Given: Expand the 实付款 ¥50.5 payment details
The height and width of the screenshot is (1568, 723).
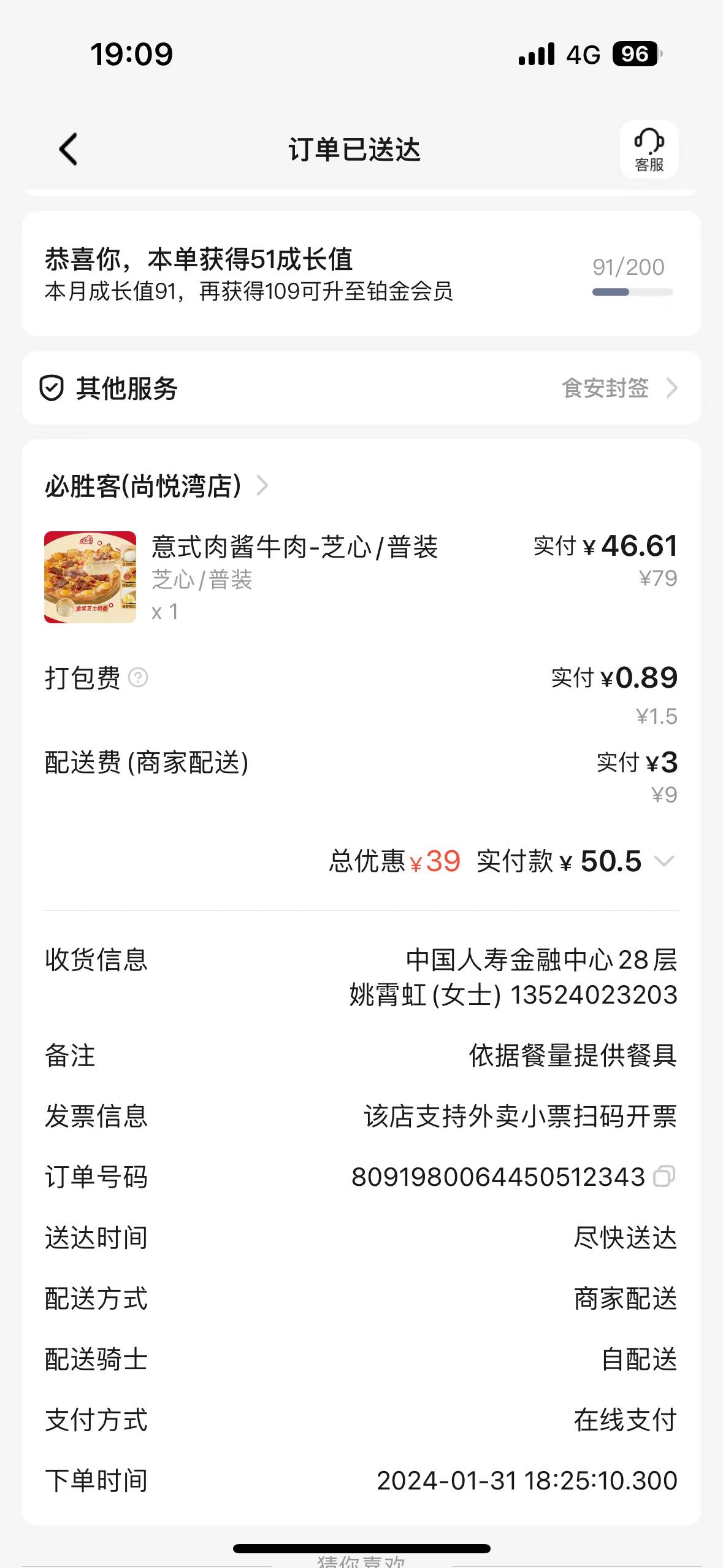Looking at the screenshot, I should [664, 861].
